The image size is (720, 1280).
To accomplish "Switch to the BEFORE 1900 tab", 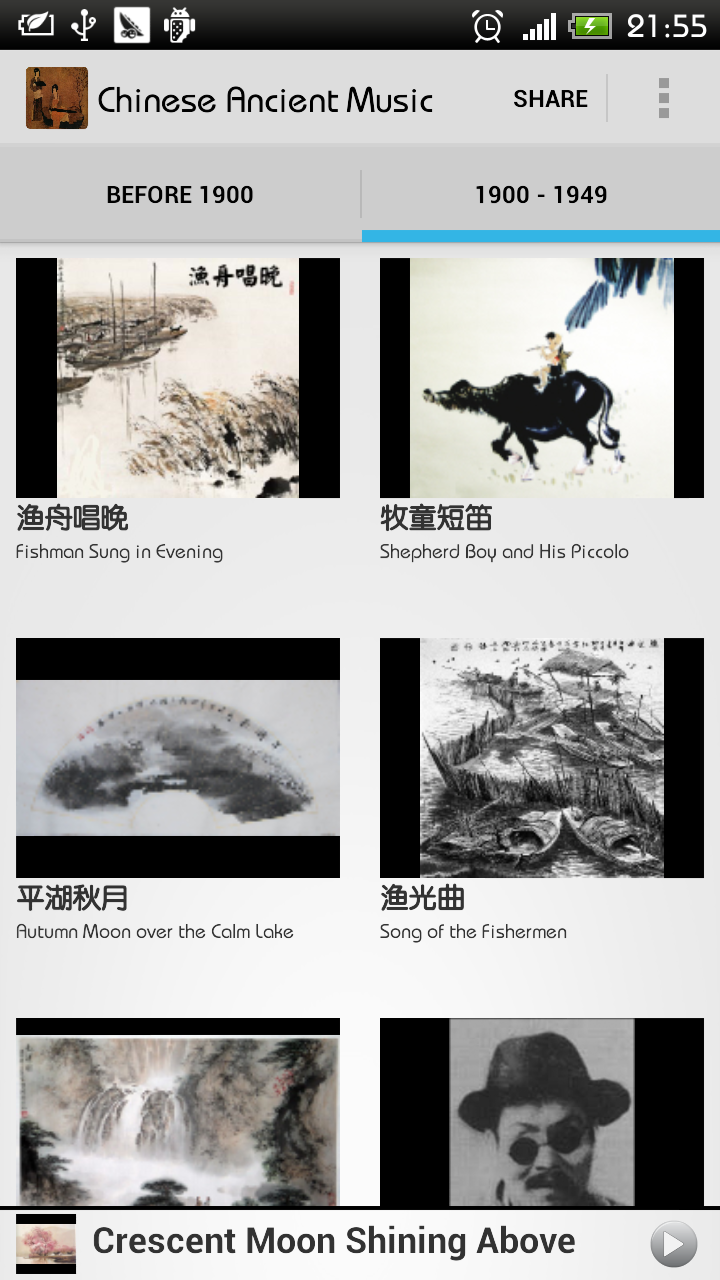I will (180, 195).
